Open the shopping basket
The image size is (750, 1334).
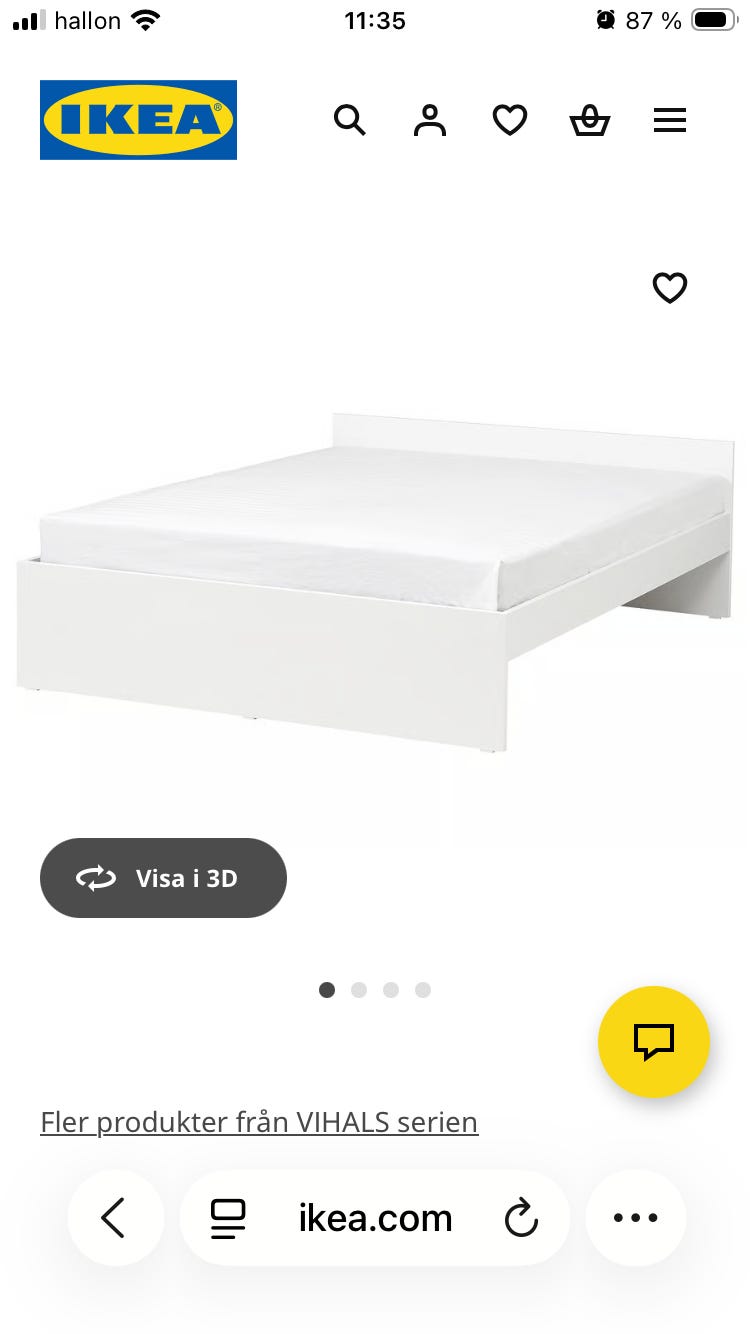[x=590, y=121]
